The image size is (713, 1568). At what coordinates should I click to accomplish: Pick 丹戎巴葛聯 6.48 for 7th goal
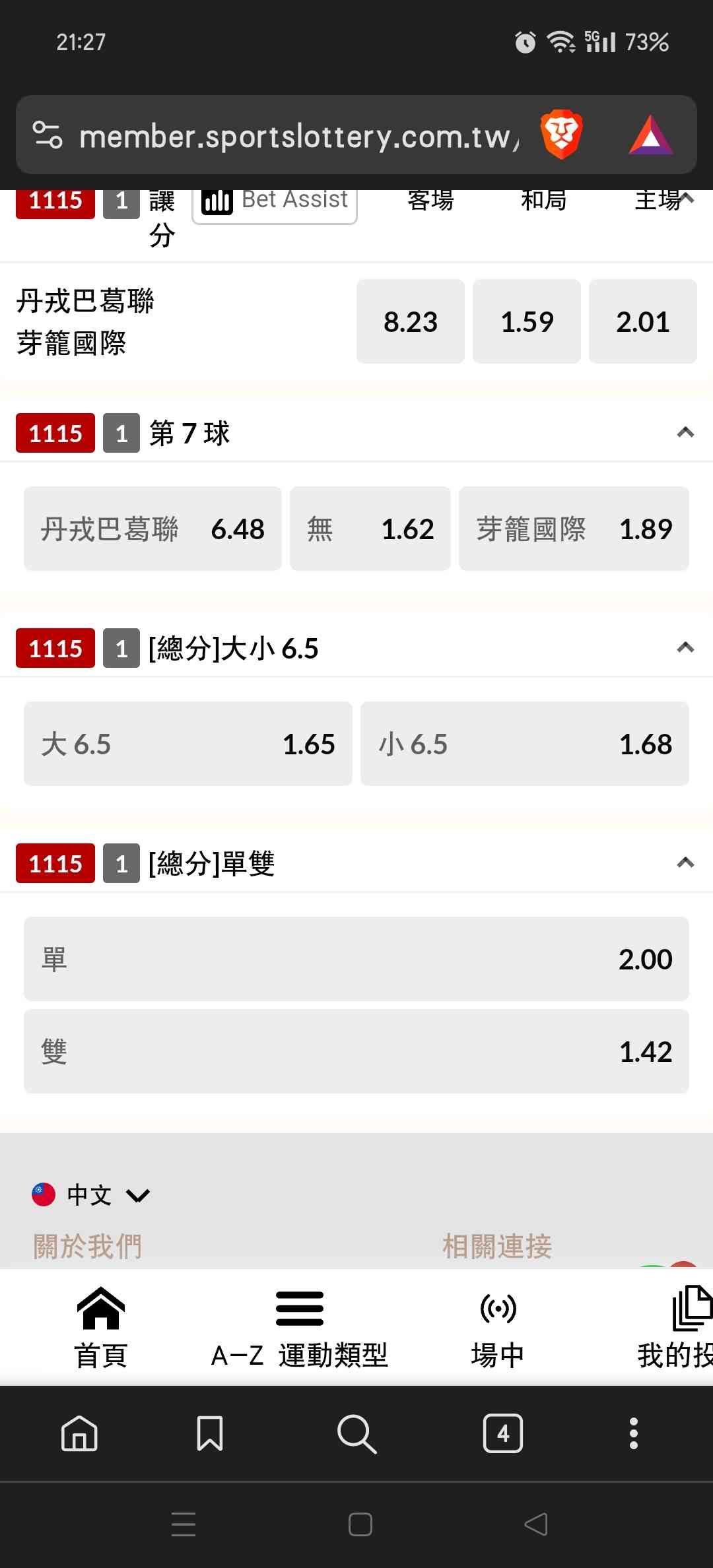tap(153, 529)
